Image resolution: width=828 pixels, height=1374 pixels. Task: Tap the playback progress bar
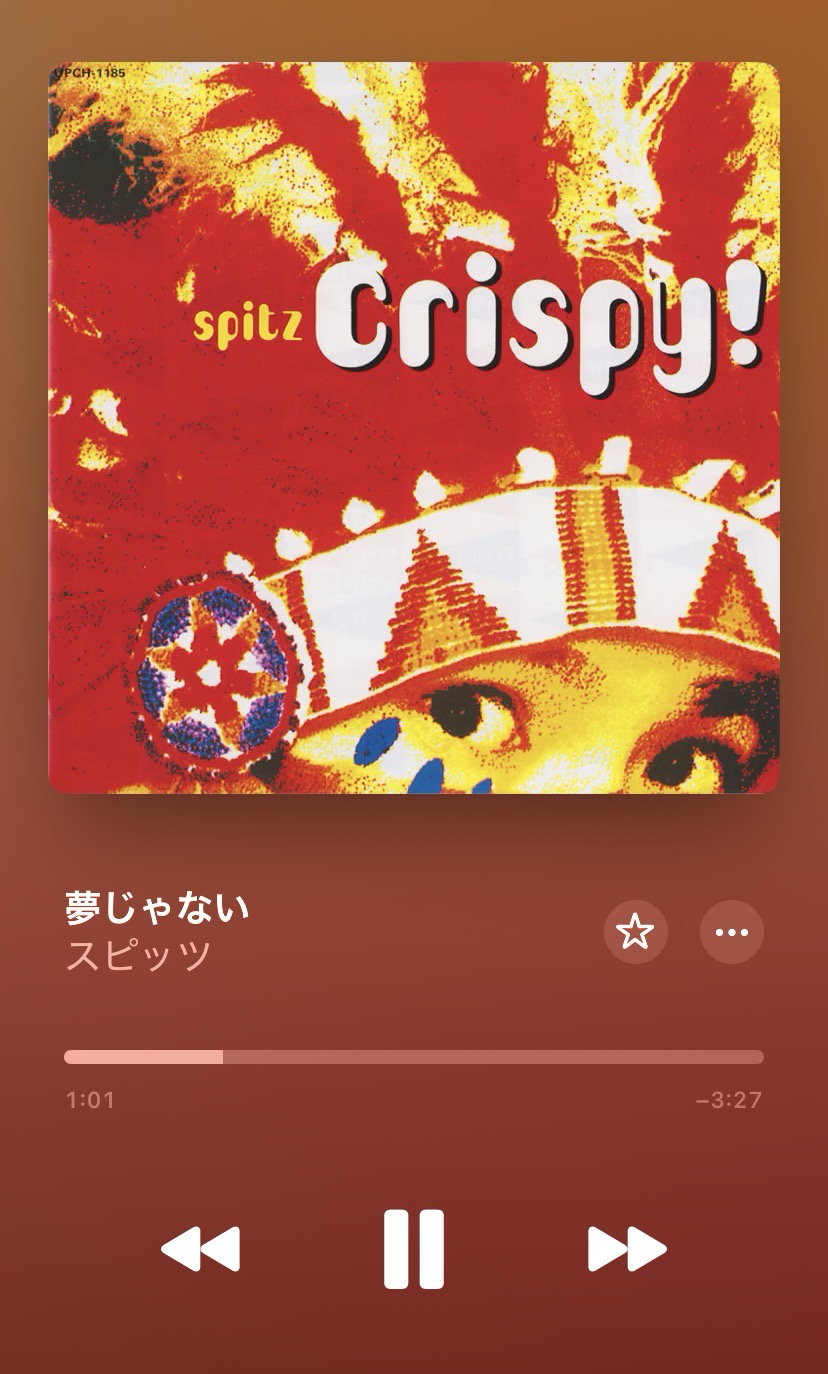[414, 1057]
